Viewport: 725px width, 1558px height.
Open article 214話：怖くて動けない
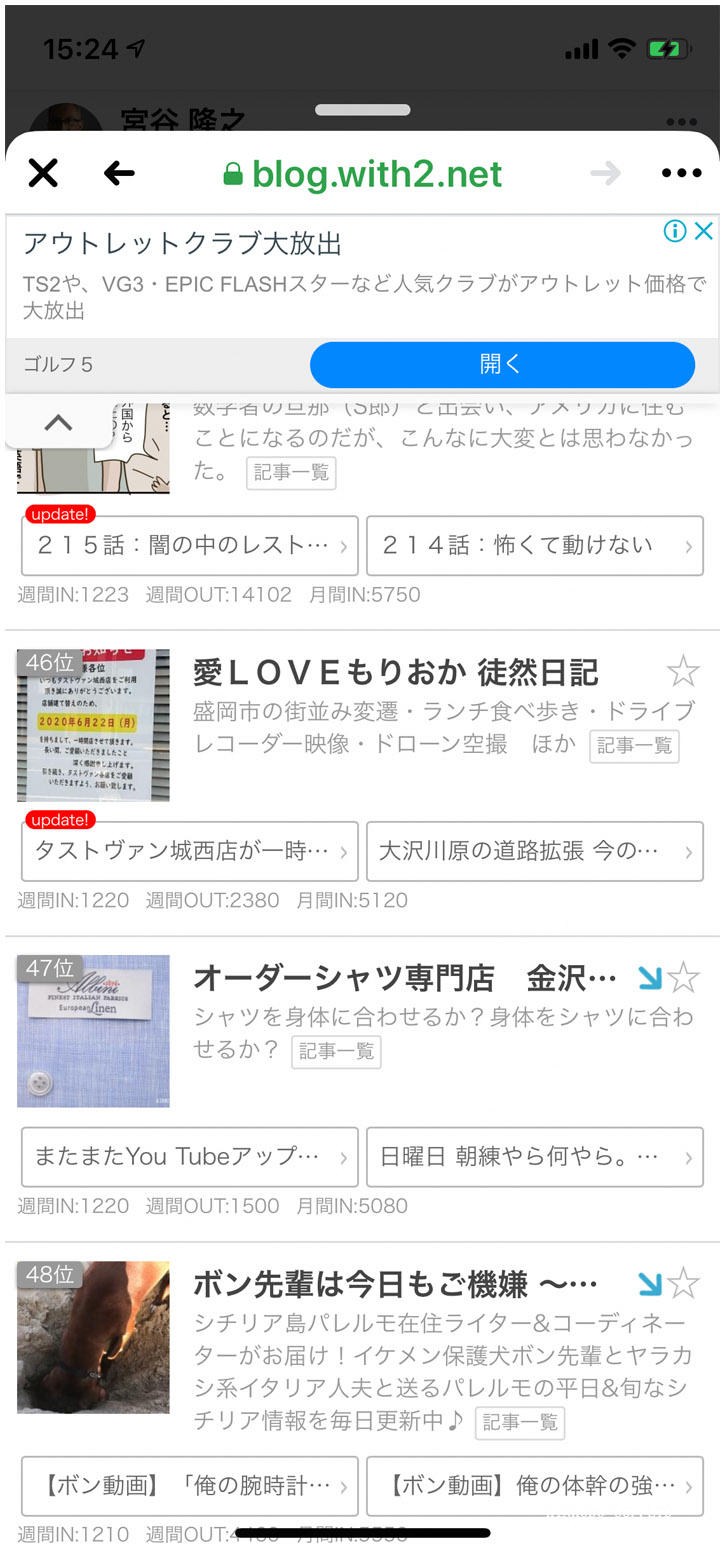tap(534, 546)
